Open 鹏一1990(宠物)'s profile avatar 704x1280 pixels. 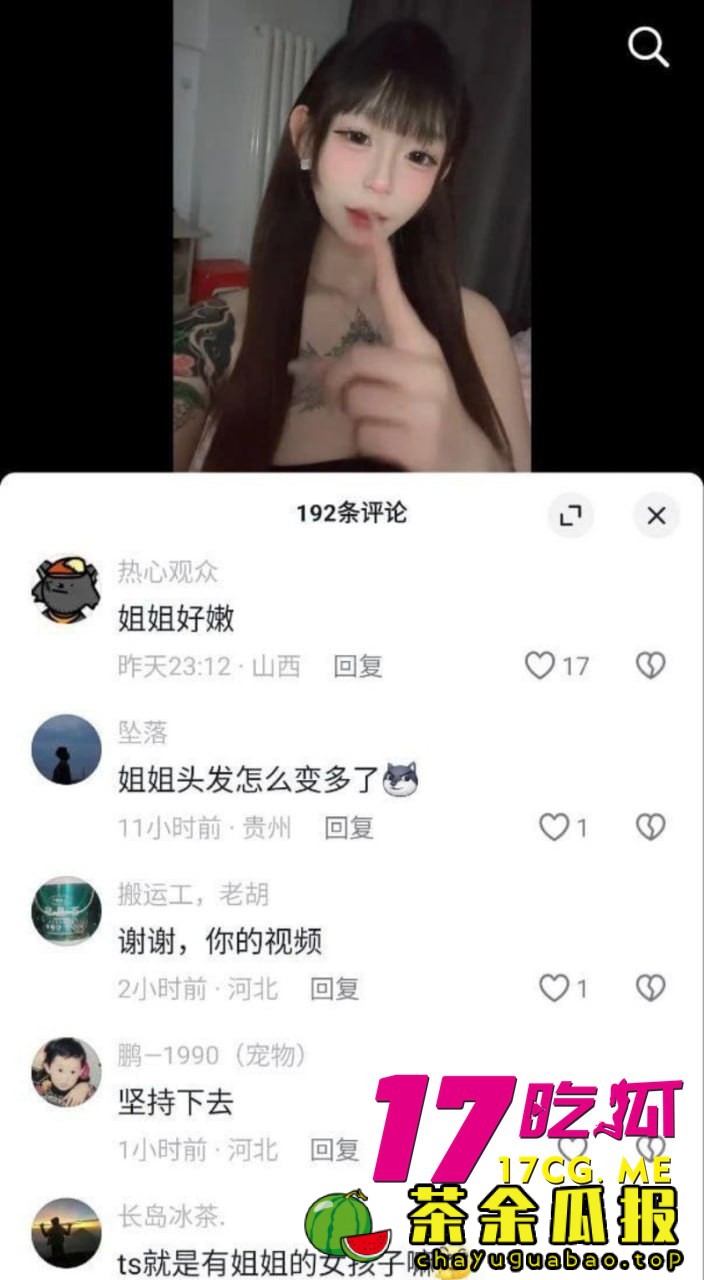pyautogui.click(x=67, y=1072)
